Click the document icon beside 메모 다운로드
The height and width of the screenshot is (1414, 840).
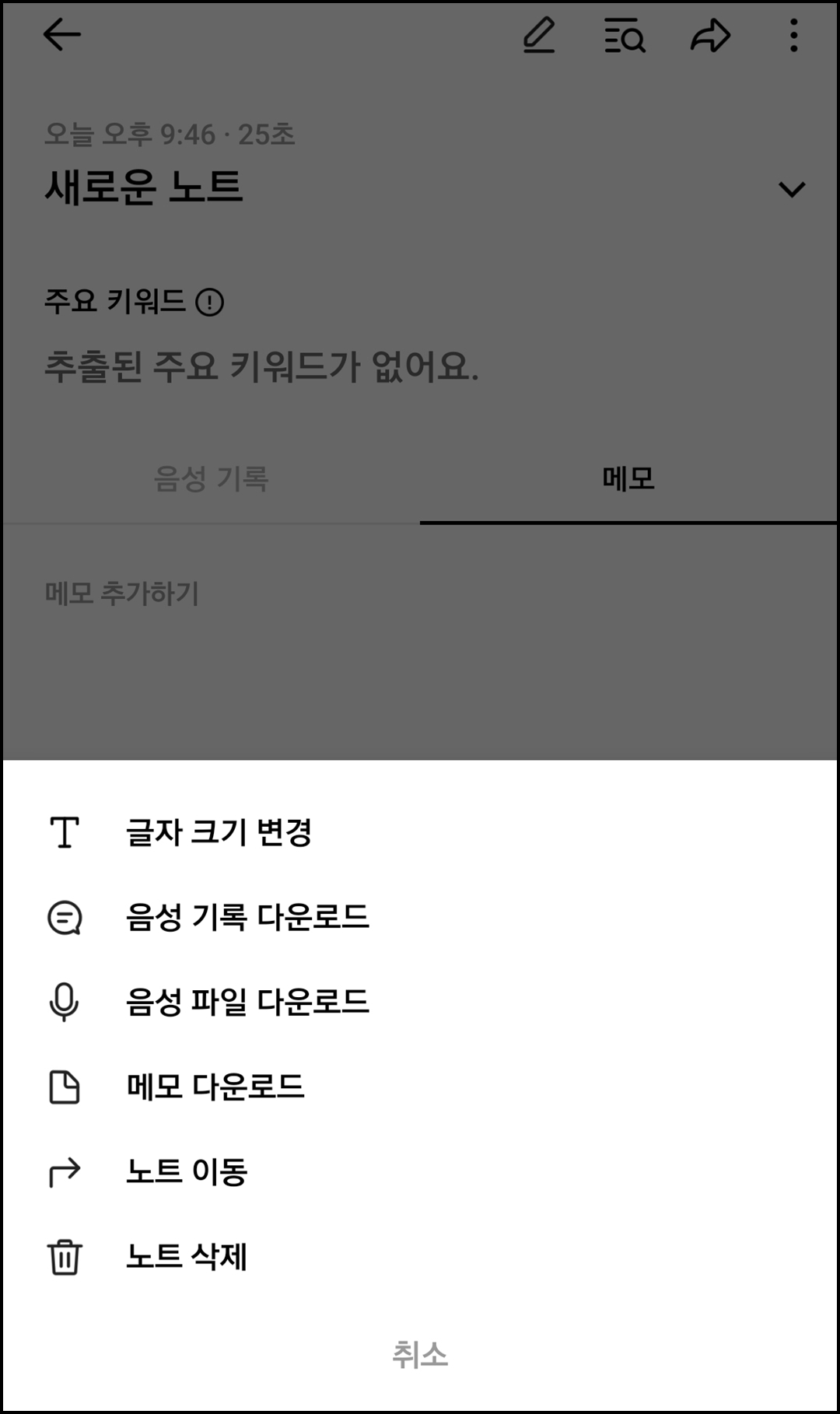pyautogui.click(x=66, y=1088)
